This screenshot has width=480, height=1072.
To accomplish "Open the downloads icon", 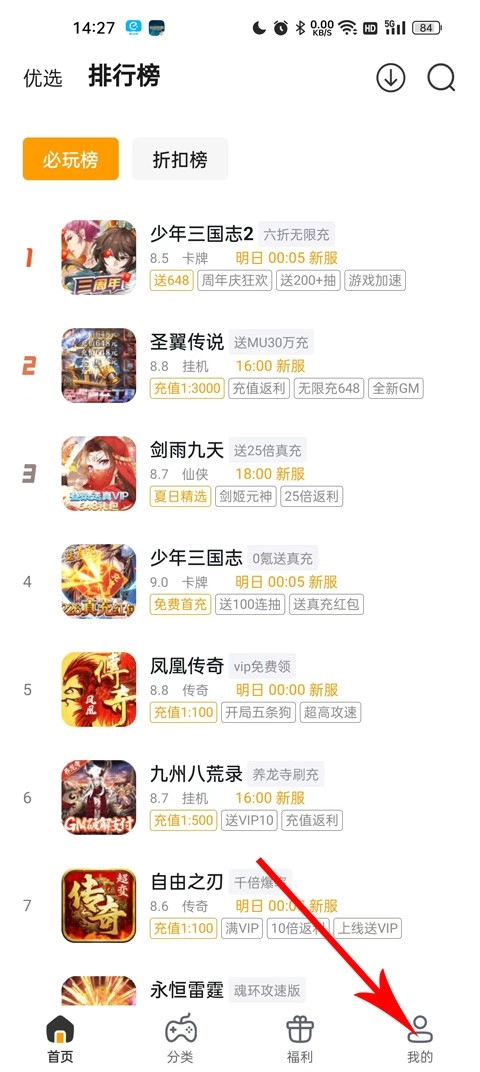I will coord(390,78).
